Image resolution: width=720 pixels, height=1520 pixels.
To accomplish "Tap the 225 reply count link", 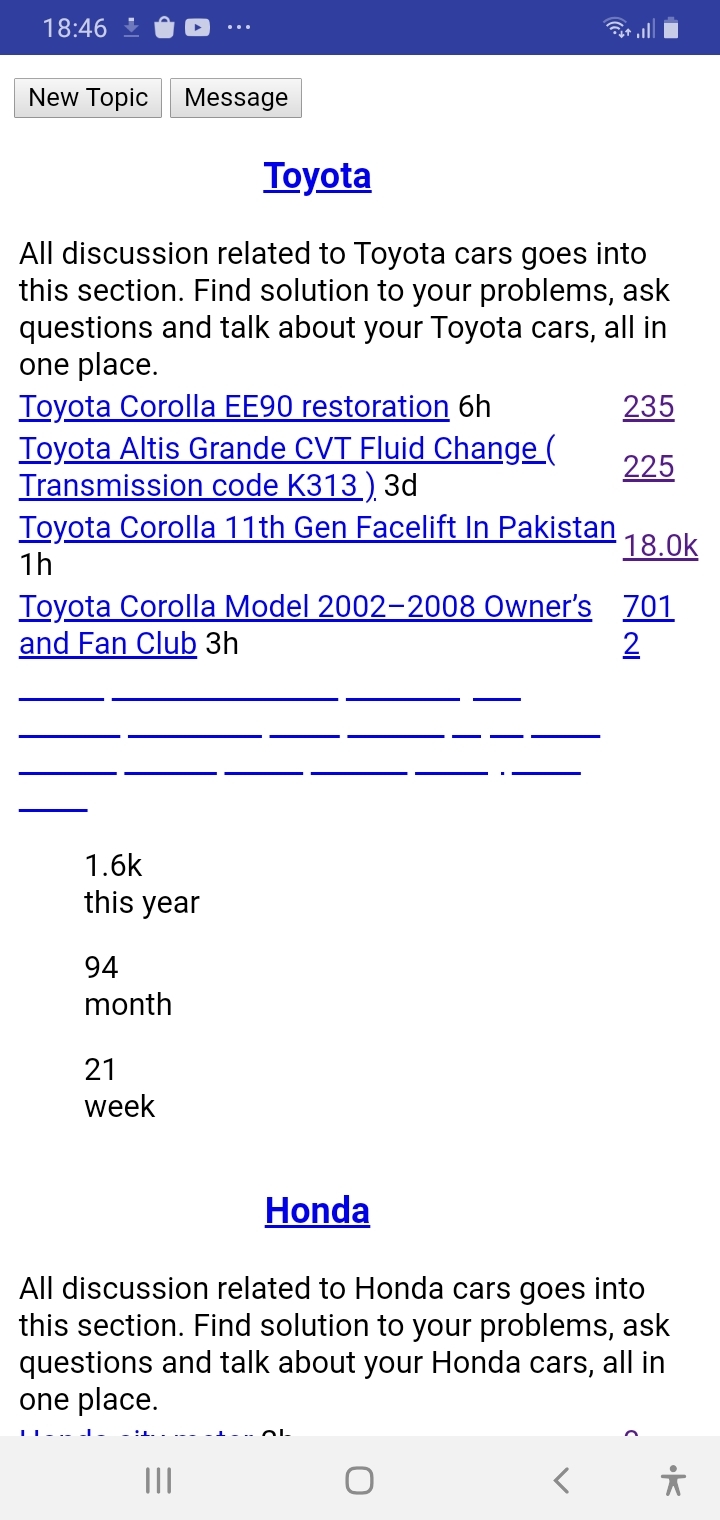I will (x=649, y=467).
